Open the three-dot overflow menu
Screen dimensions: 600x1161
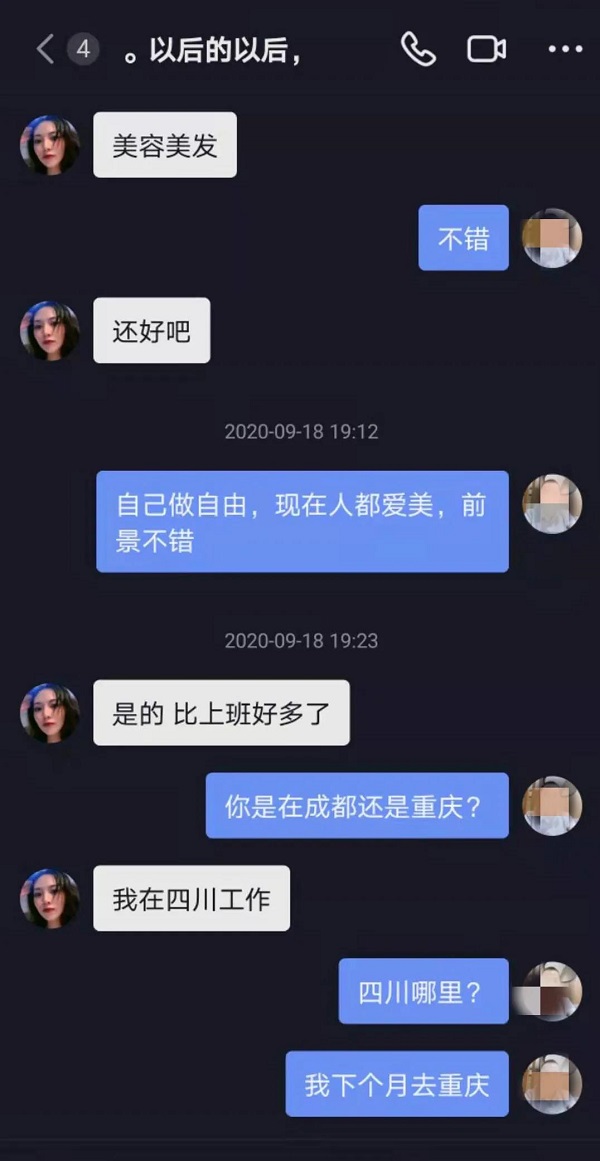[x=565, y=49]
